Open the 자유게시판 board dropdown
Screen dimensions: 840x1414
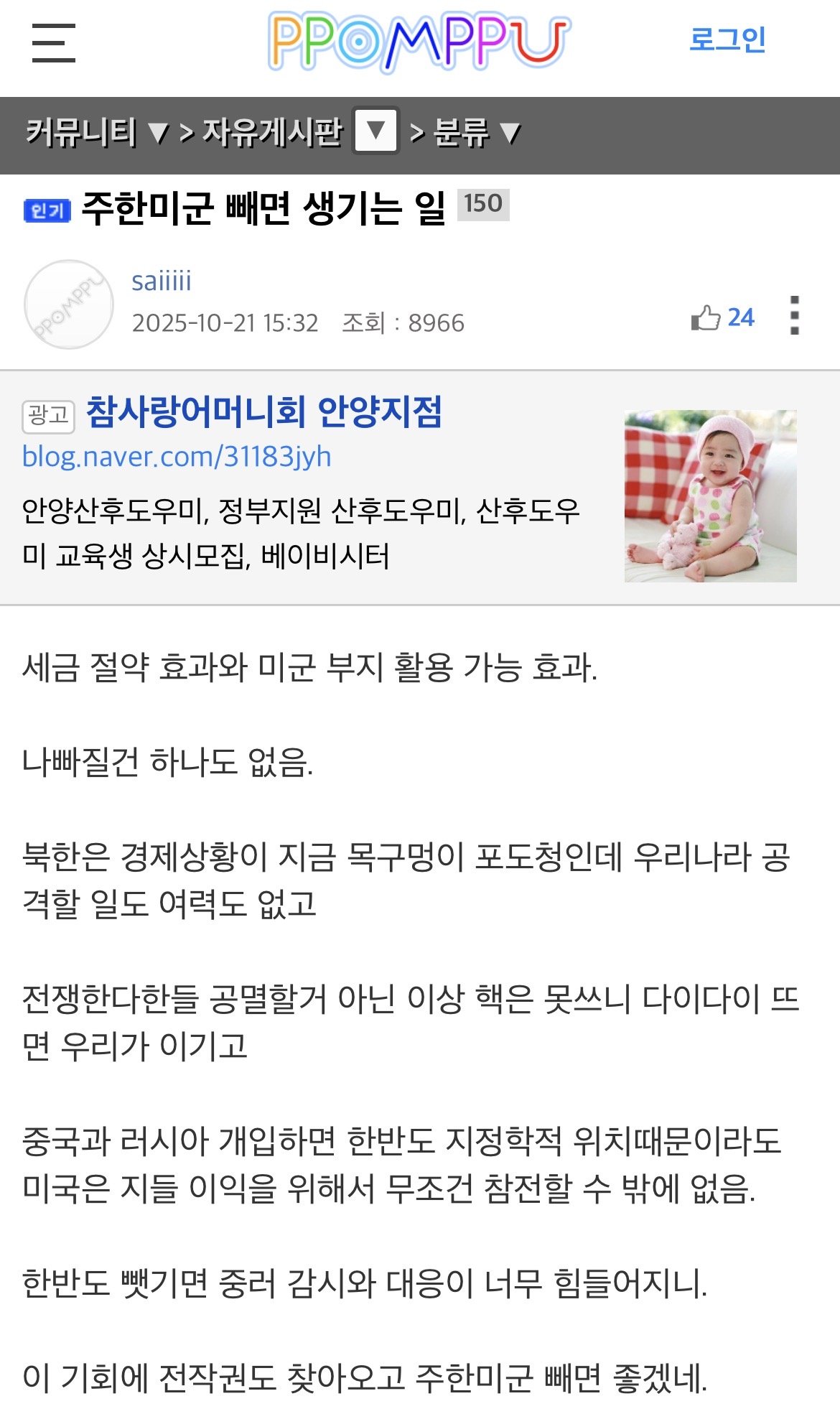(375, 131)
